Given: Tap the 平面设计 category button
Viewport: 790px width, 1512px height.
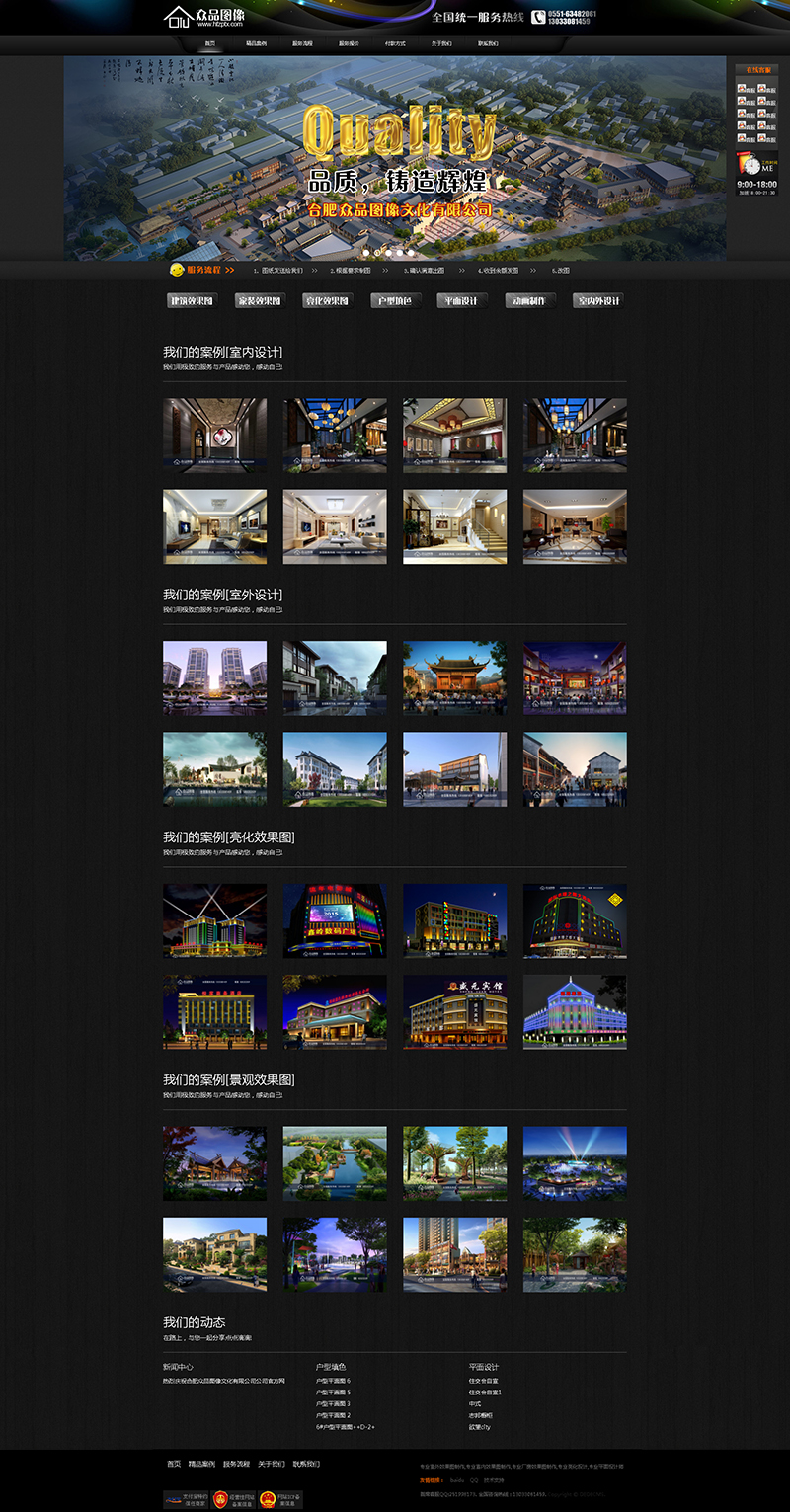Looking at the screenshot, I should [462, 301].
